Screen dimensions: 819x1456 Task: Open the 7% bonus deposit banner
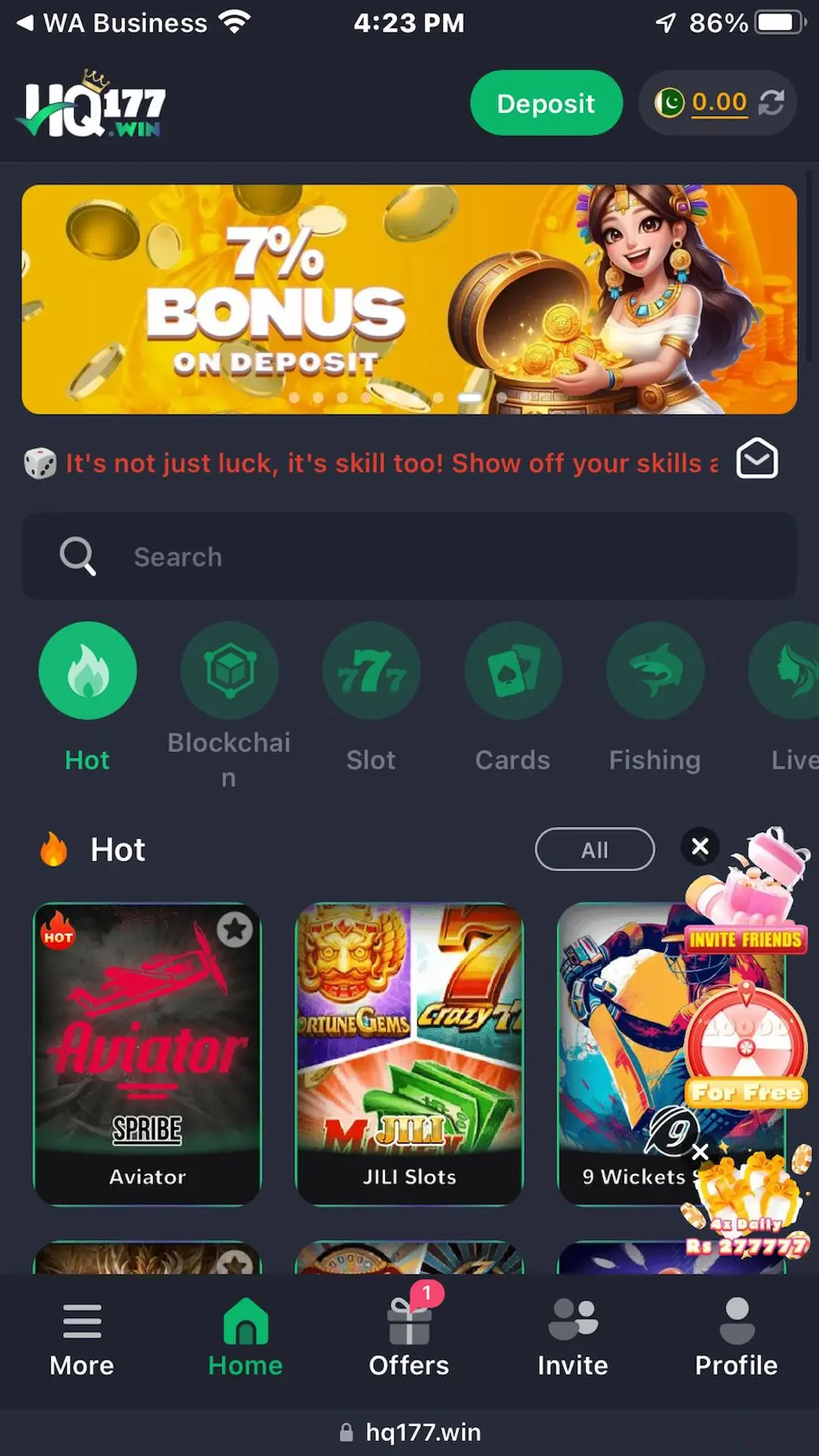point(409,300)
